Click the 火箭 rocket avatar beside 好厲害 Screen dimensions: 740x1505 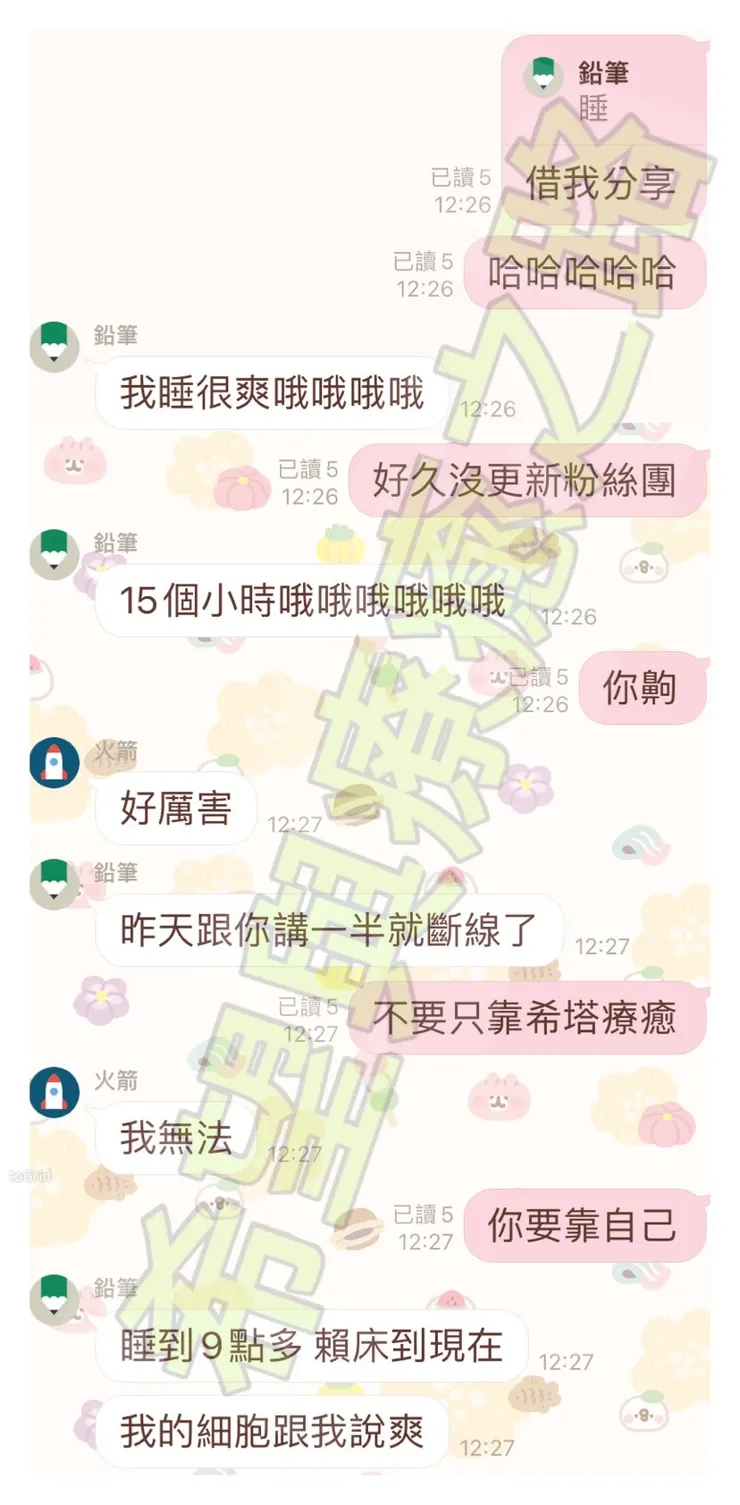(x=54, y=762)
